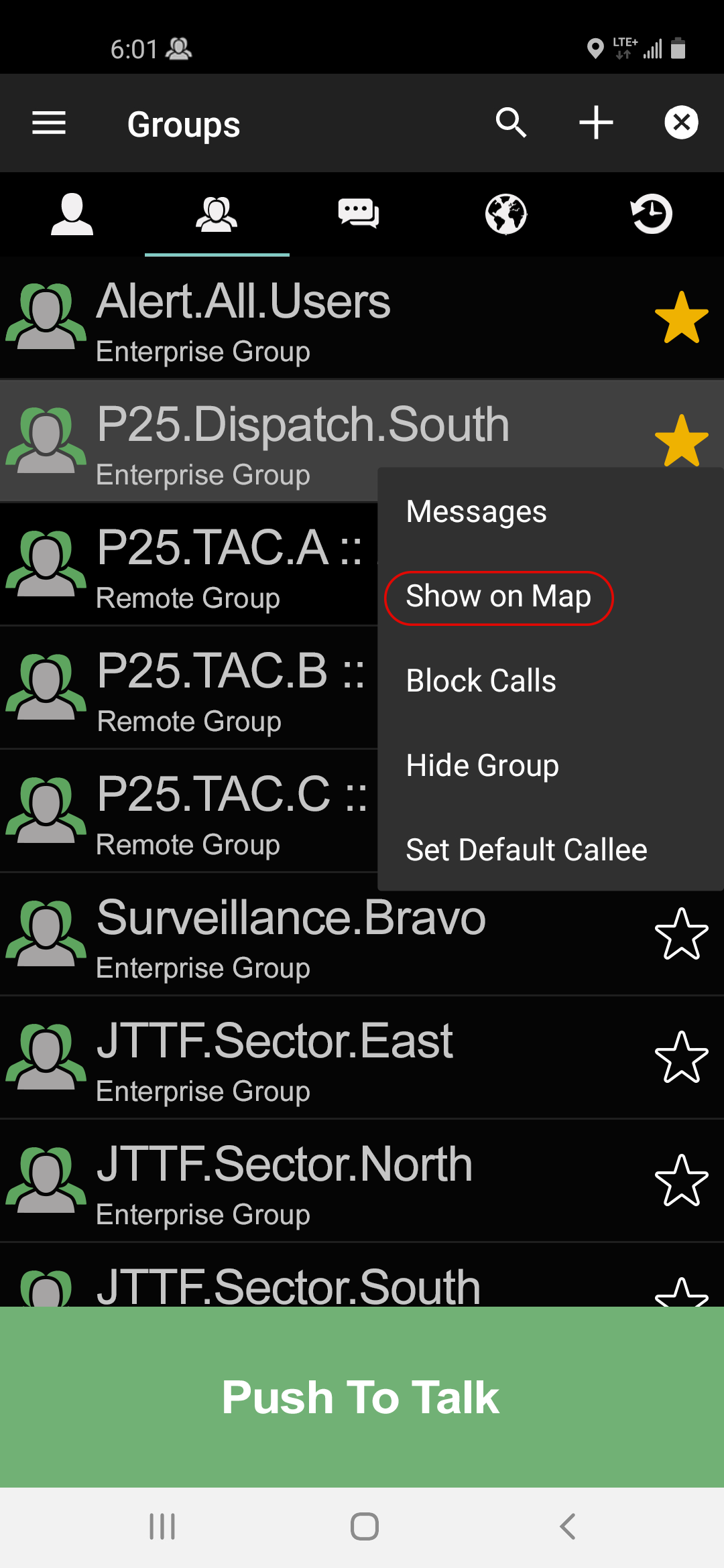This screenshot has height=1568, width=724.
Task: Select Messages in the popup menu
Action: tap(477, 512)
